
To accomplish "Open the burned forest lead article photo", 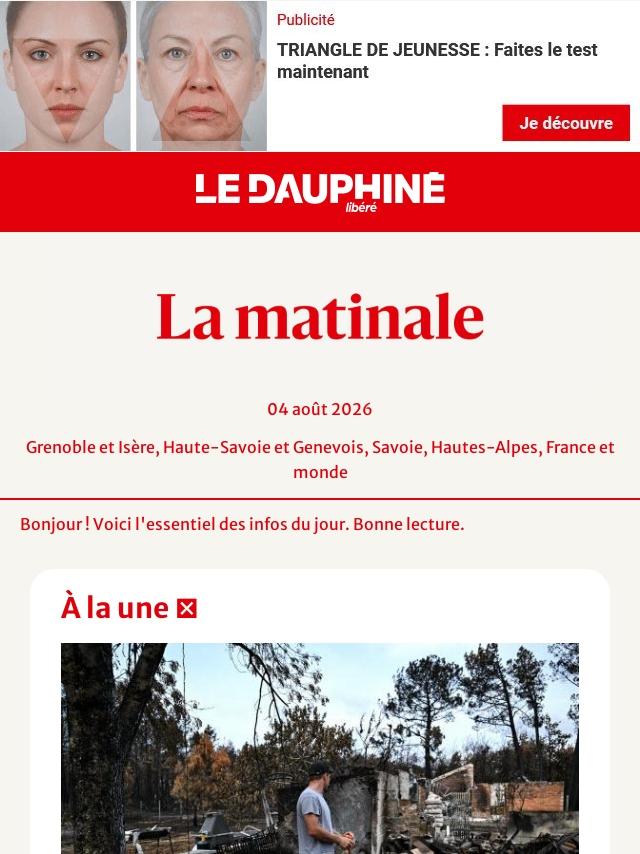I will (x=320, y=748).
